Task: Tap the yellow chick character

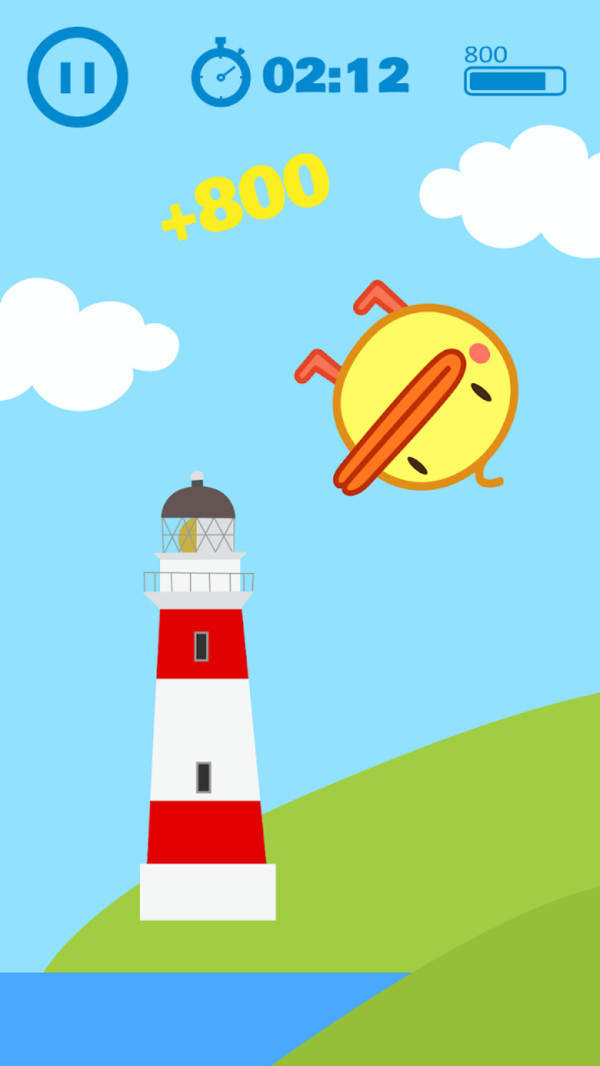Action: [425, 398]
